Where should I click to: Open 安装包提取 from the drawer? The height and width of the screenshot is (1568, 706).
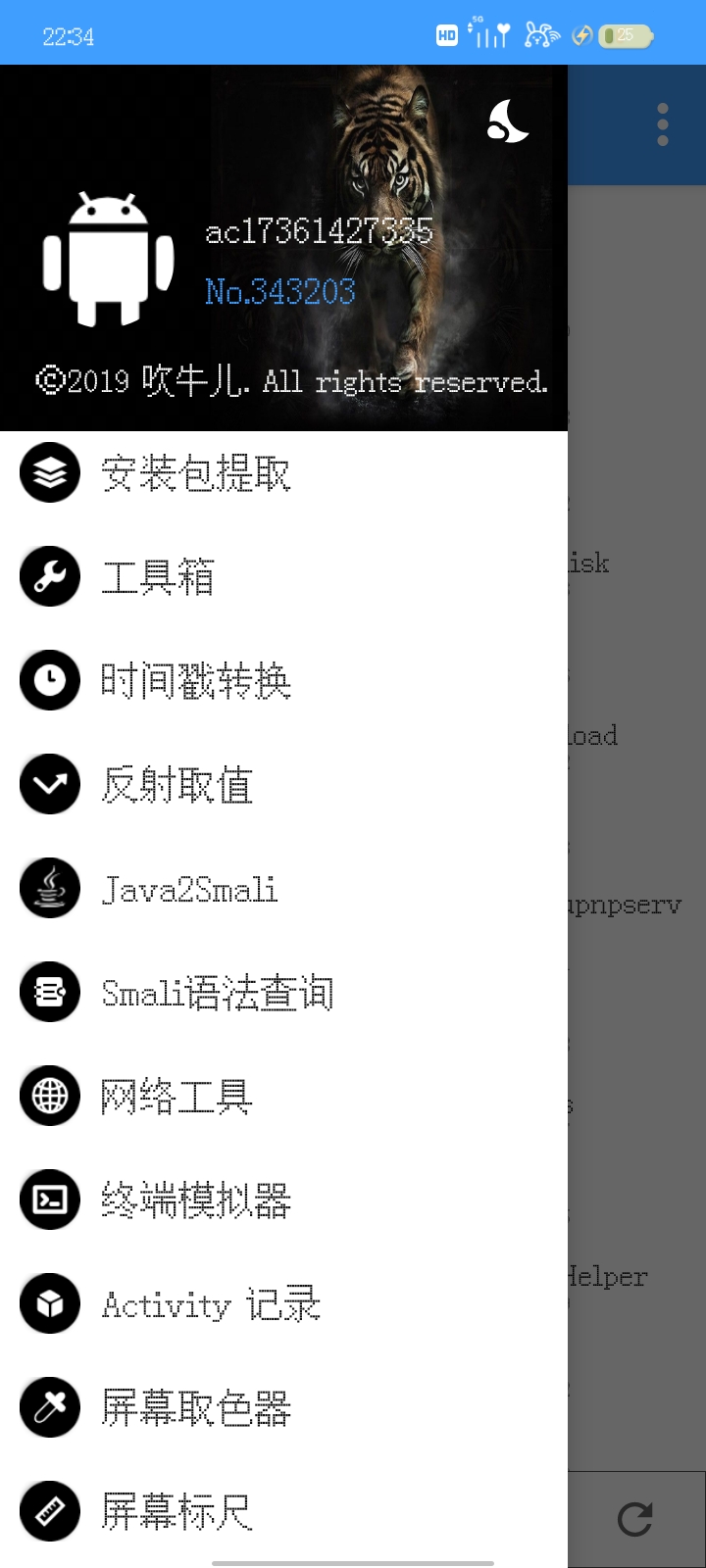pos(196,473)
